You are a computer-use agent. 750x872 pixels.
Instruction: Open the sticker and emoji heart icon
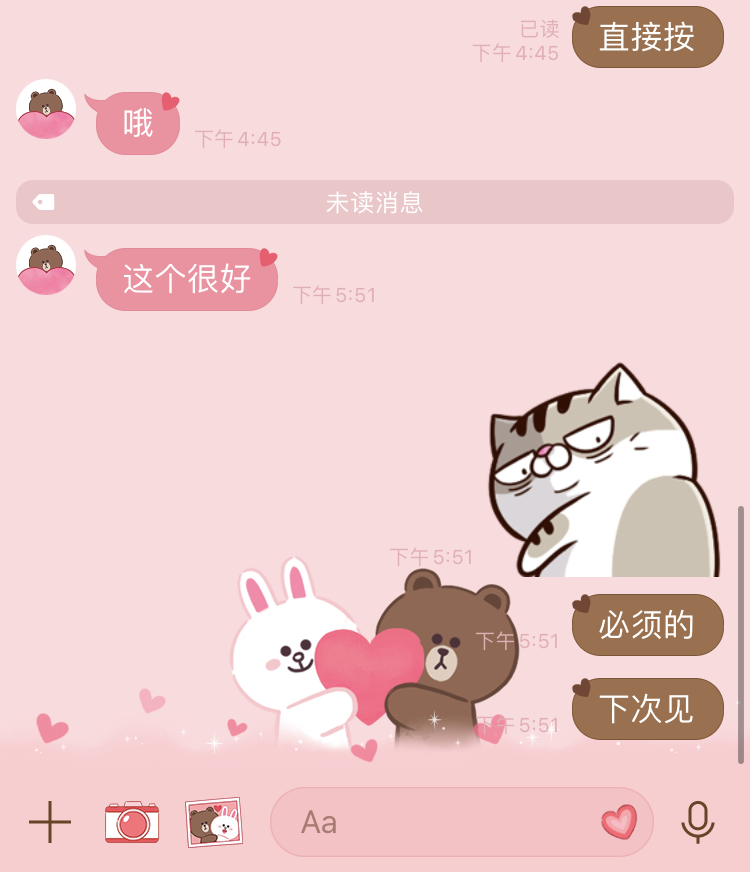[618, 822]
